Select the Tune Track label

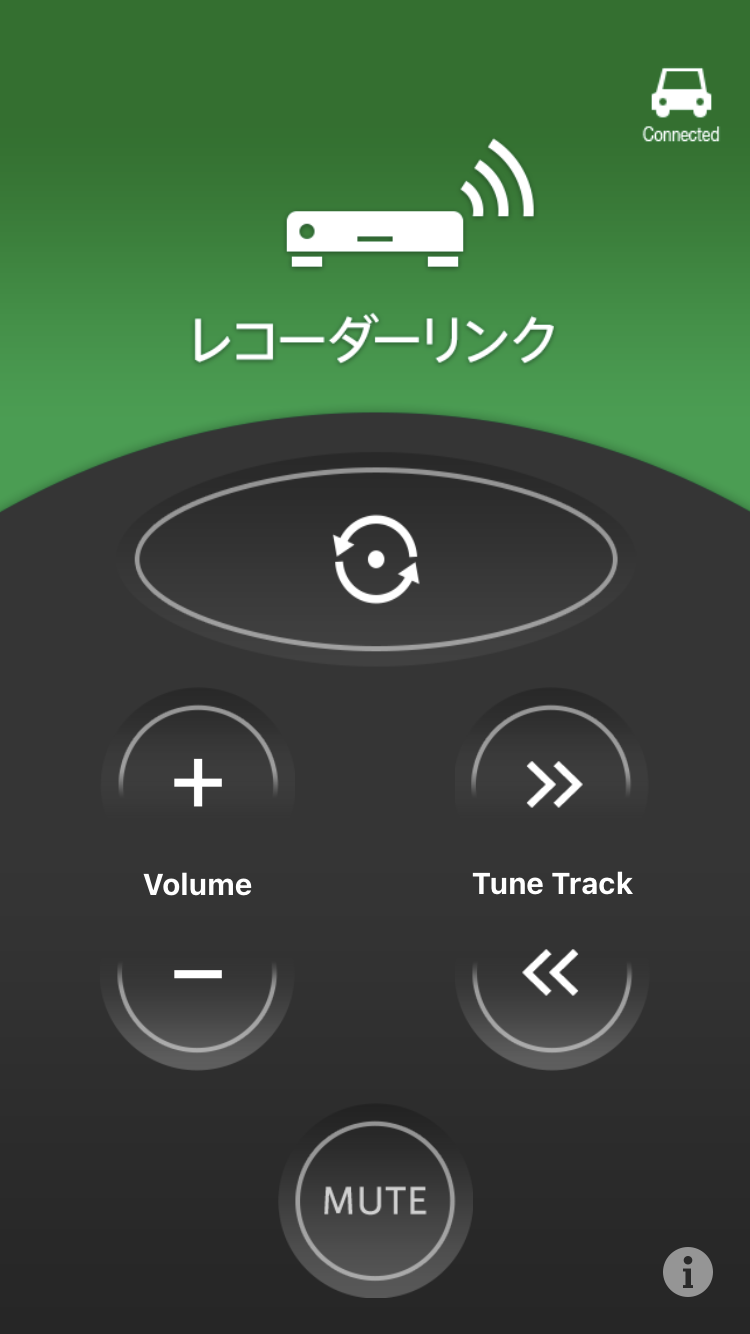(552, 884)
